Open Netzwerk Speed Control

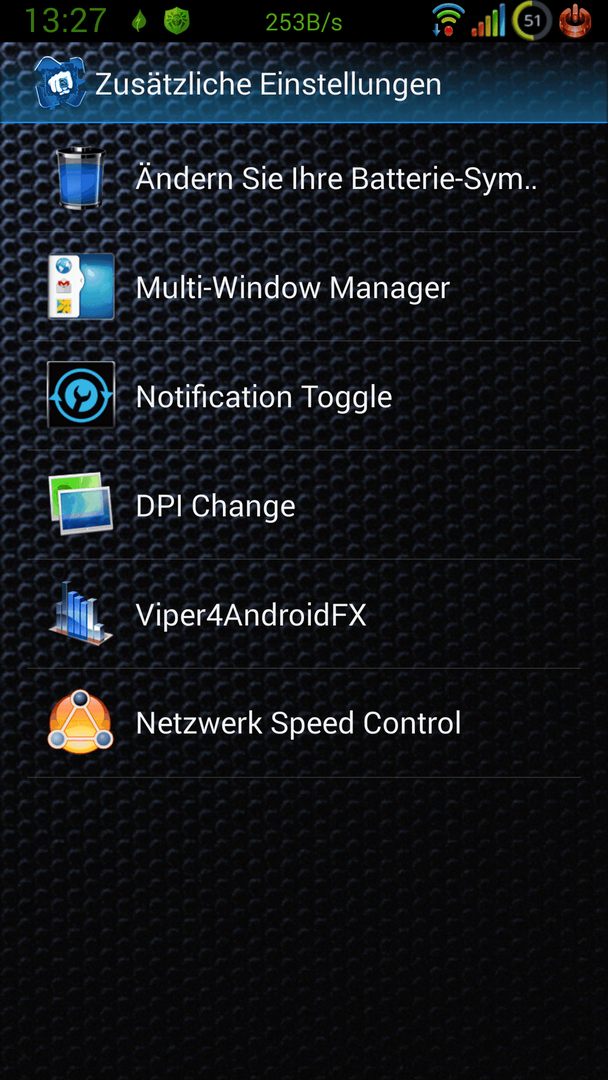click(x=304, y=724)
